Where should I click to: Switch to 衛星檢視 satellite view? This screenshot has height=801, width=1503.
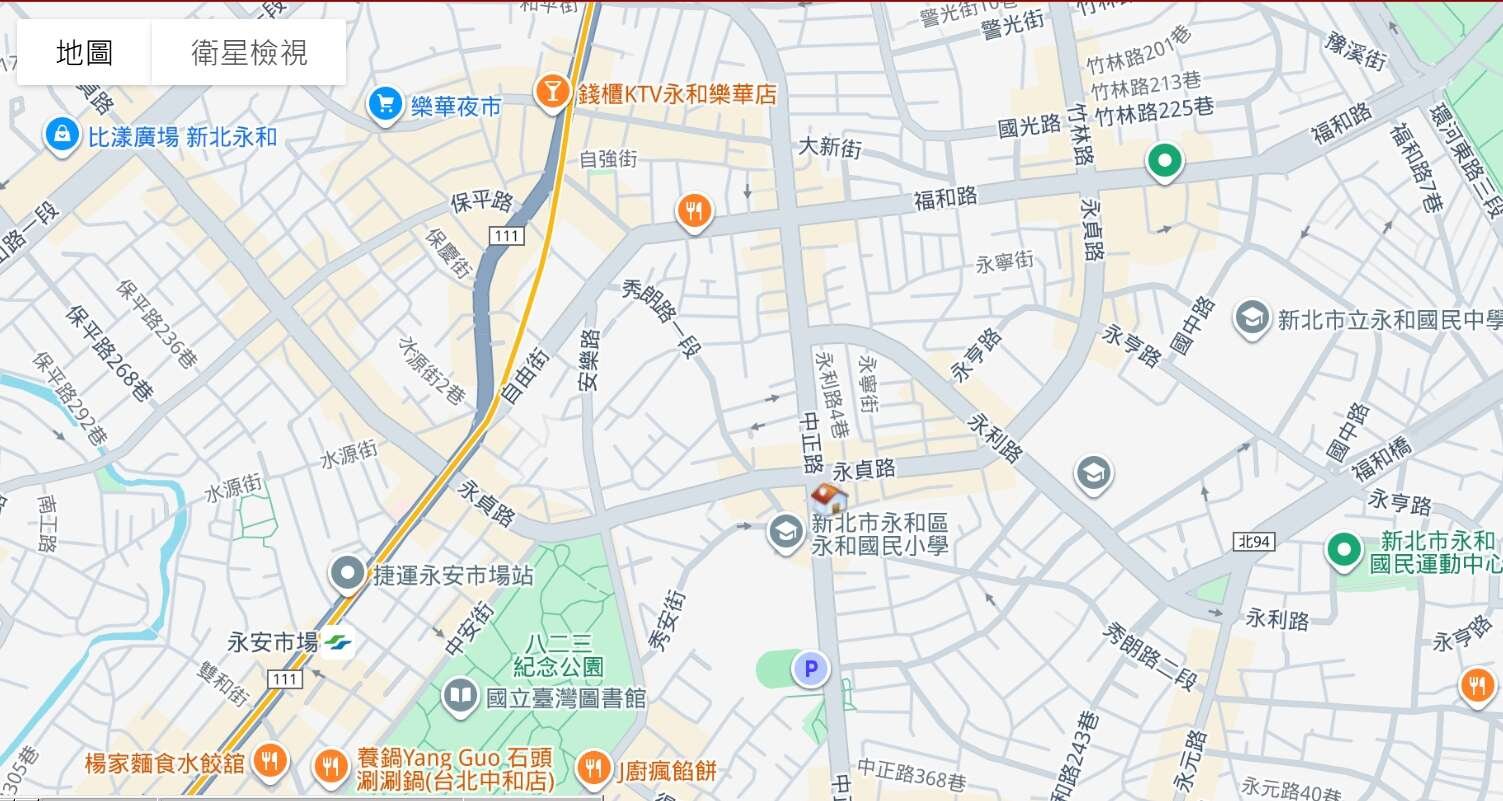click(249, 53)
